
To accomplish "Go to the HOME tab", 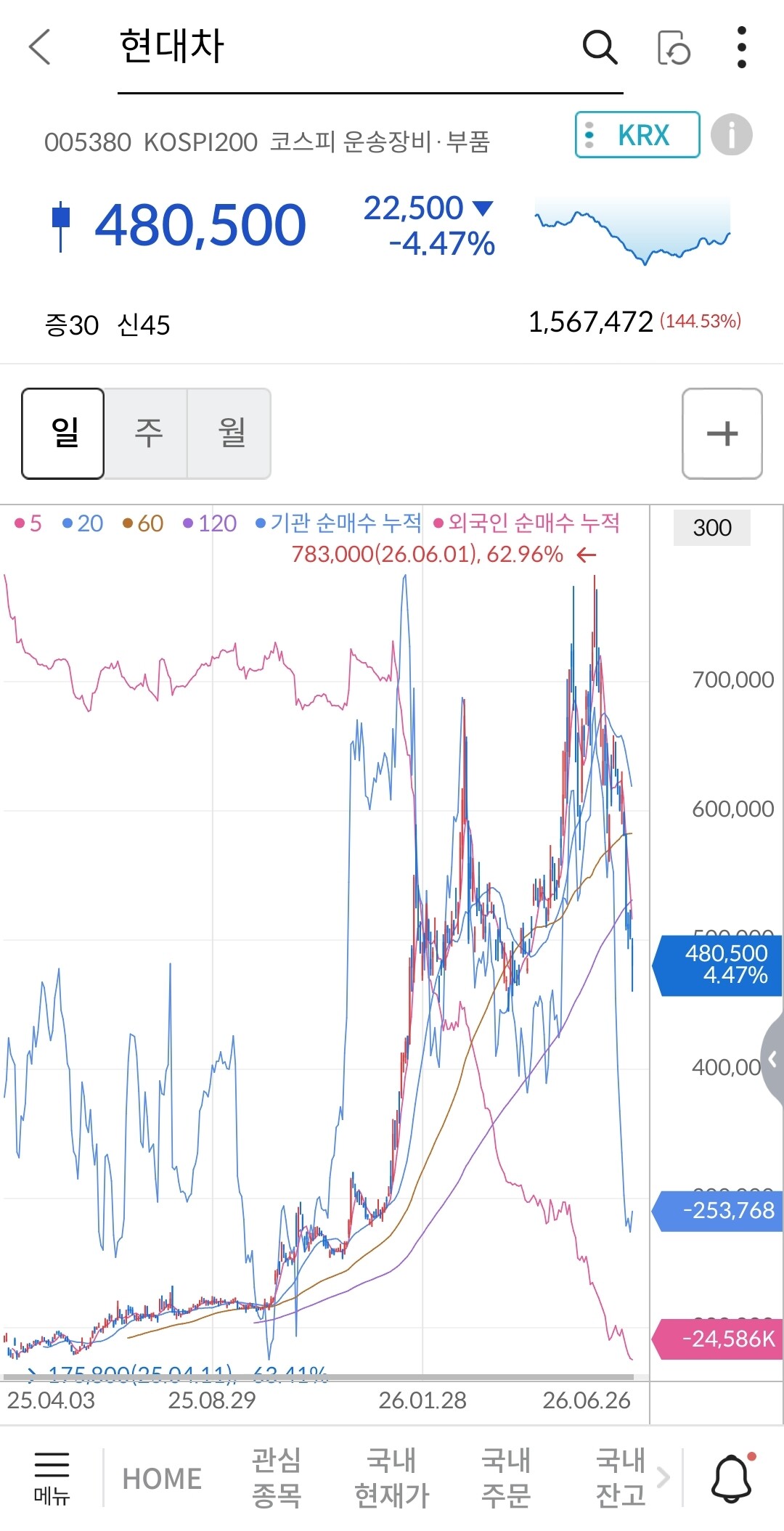I will coord(162,1479).
